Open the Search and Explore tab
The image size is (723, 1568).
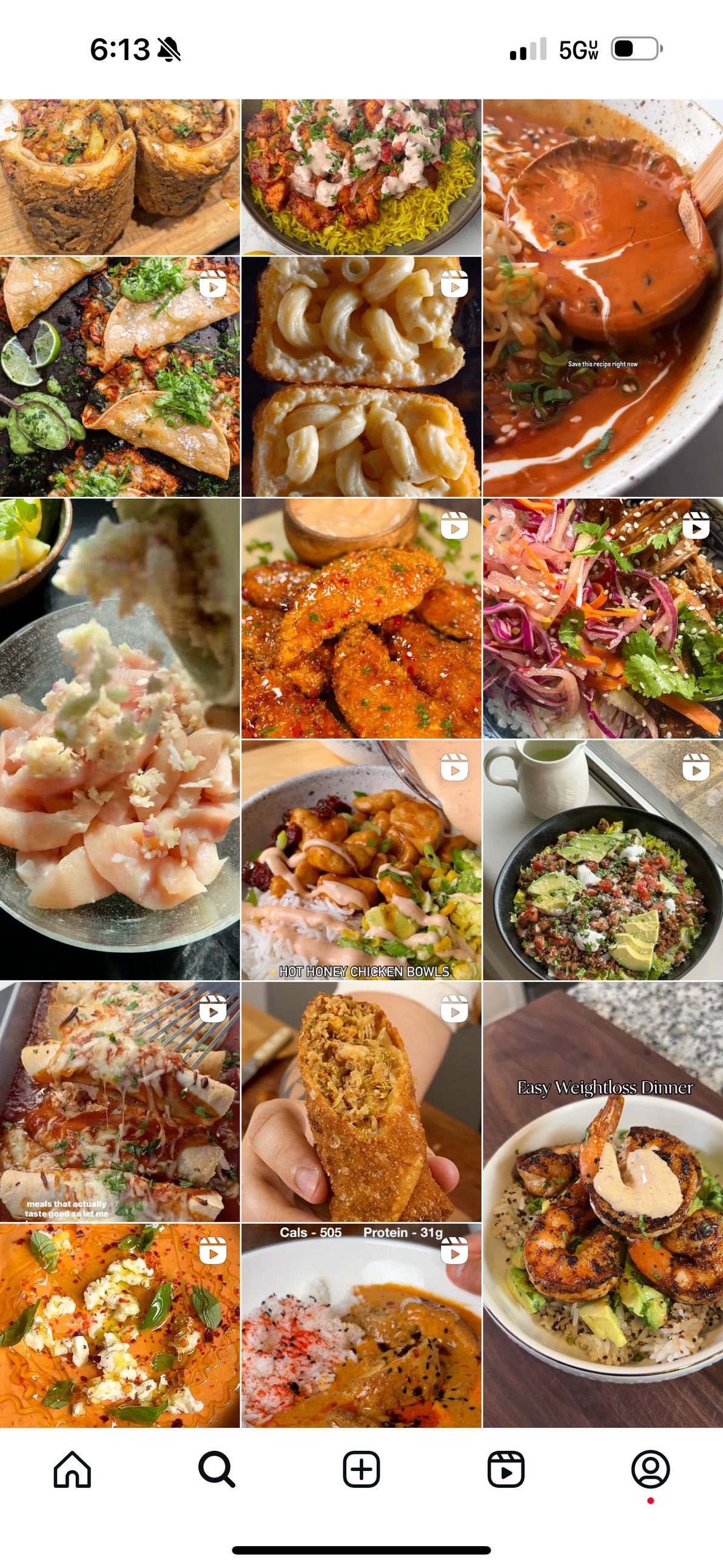(x=217, y=1468)
